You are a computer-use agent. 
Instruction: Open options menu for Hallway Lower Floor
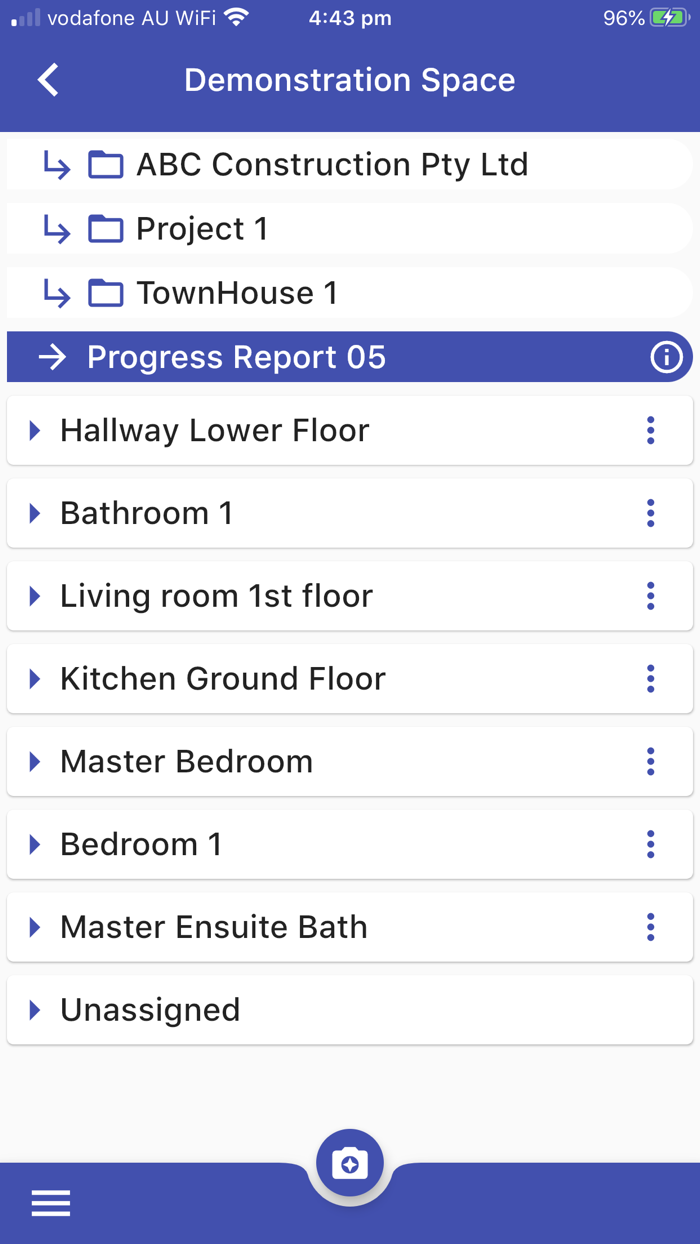pos(650,431)
